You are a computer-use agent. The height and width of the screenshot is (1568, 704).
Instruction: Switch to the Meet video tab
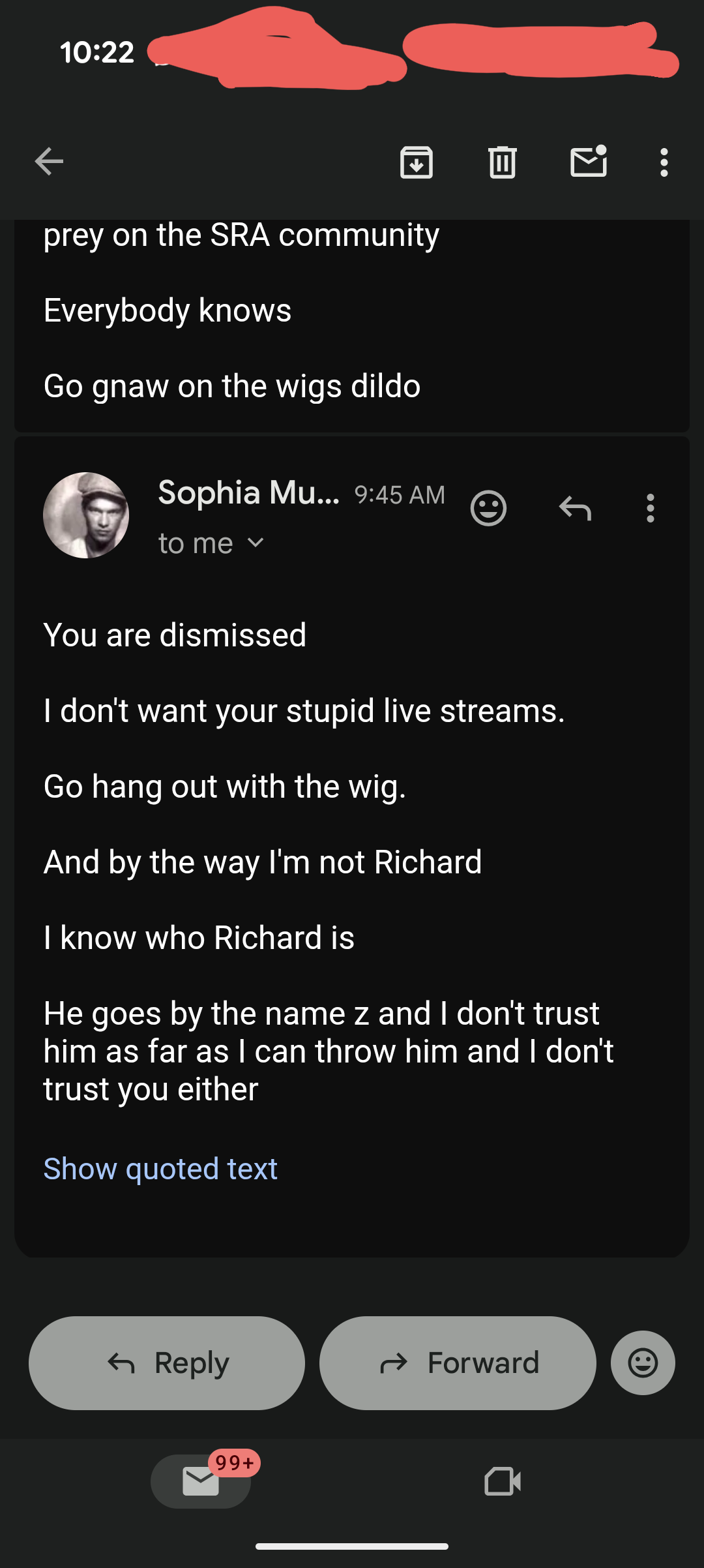[x=503, y=1481]
